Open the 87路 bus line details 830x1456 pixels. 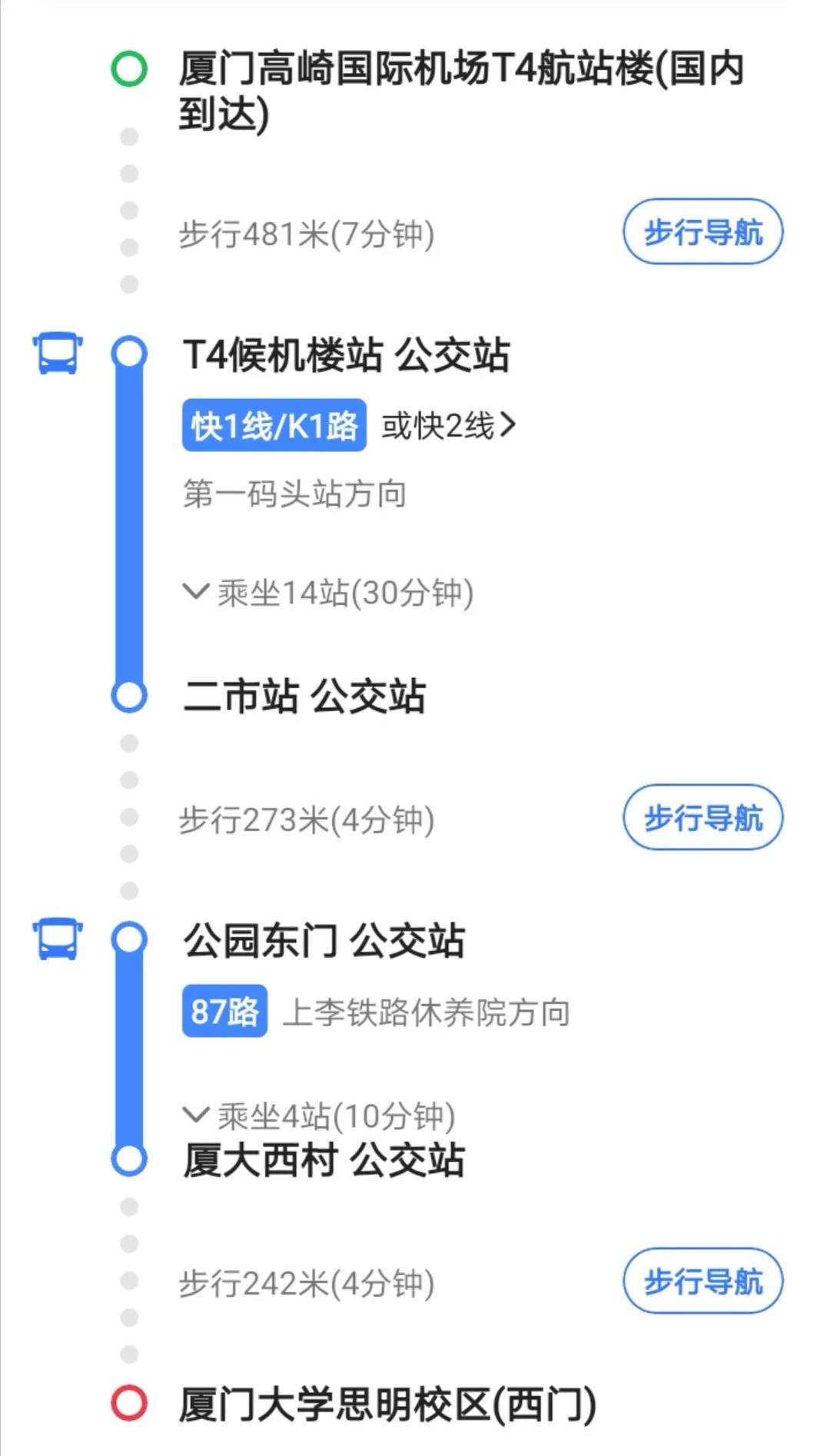[x=224, y=1011]
